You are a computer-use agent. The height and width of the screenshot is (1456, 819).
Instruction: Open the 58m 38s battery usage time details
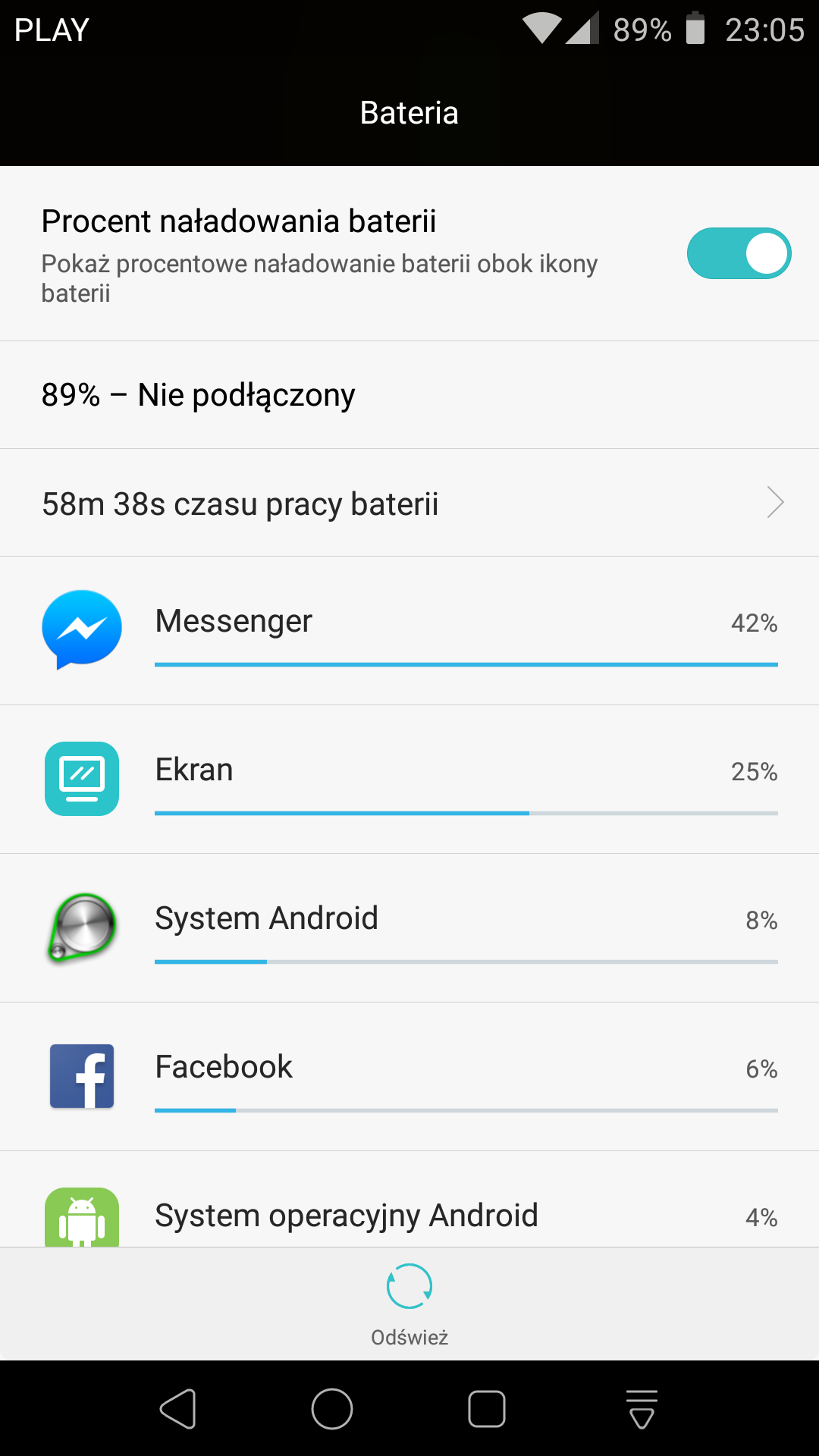pos(409,504)
